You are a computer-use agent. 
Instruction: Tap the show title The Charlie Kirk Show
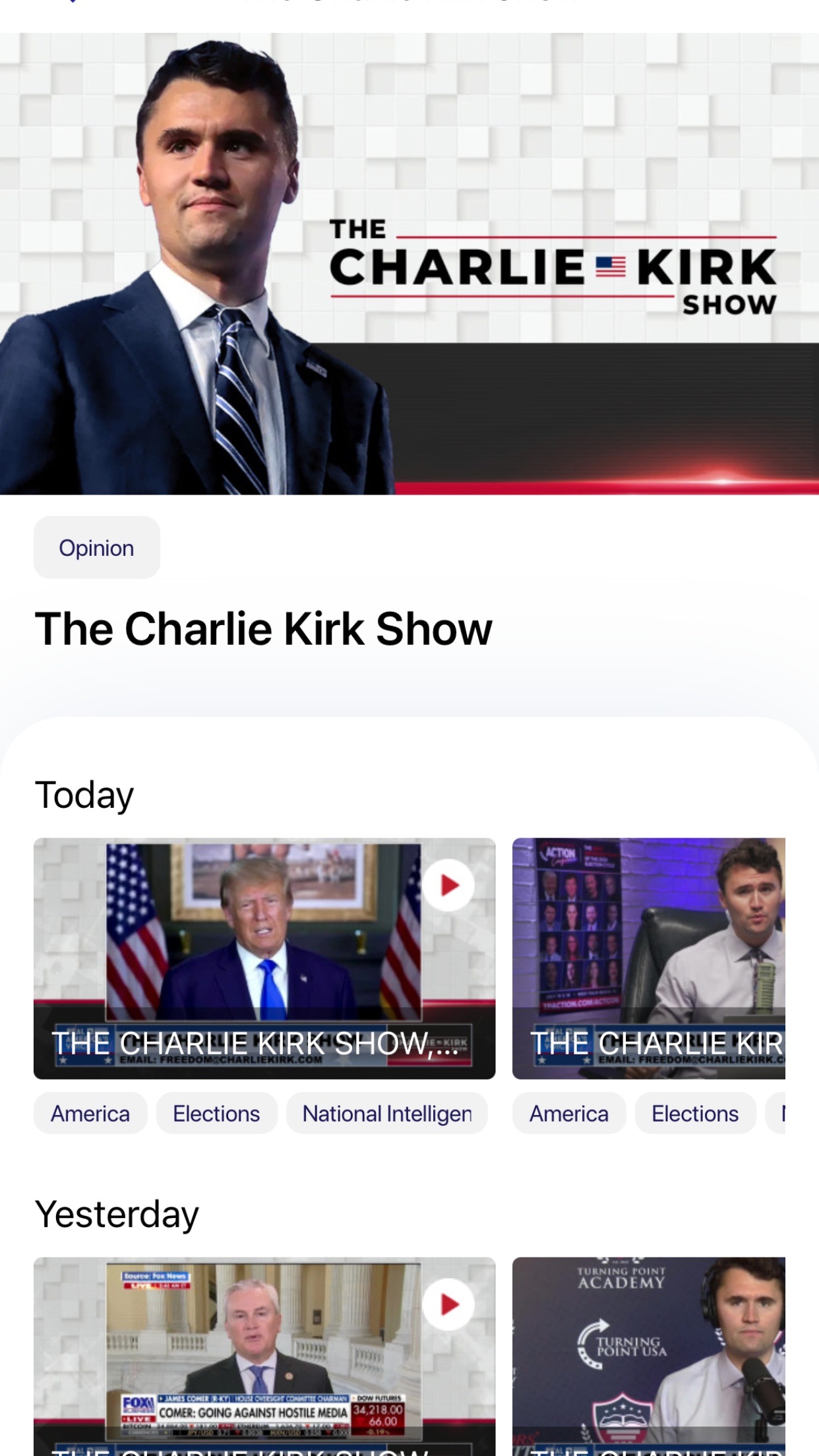pos(264,629)
